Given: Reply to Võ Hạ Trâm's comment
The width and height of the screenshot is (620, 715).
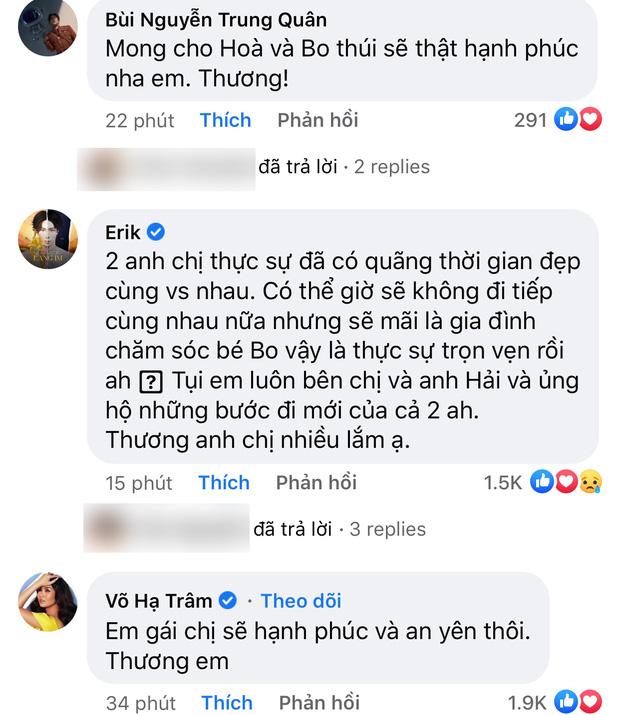Looking at the screenshot, I should coord(319,702).
